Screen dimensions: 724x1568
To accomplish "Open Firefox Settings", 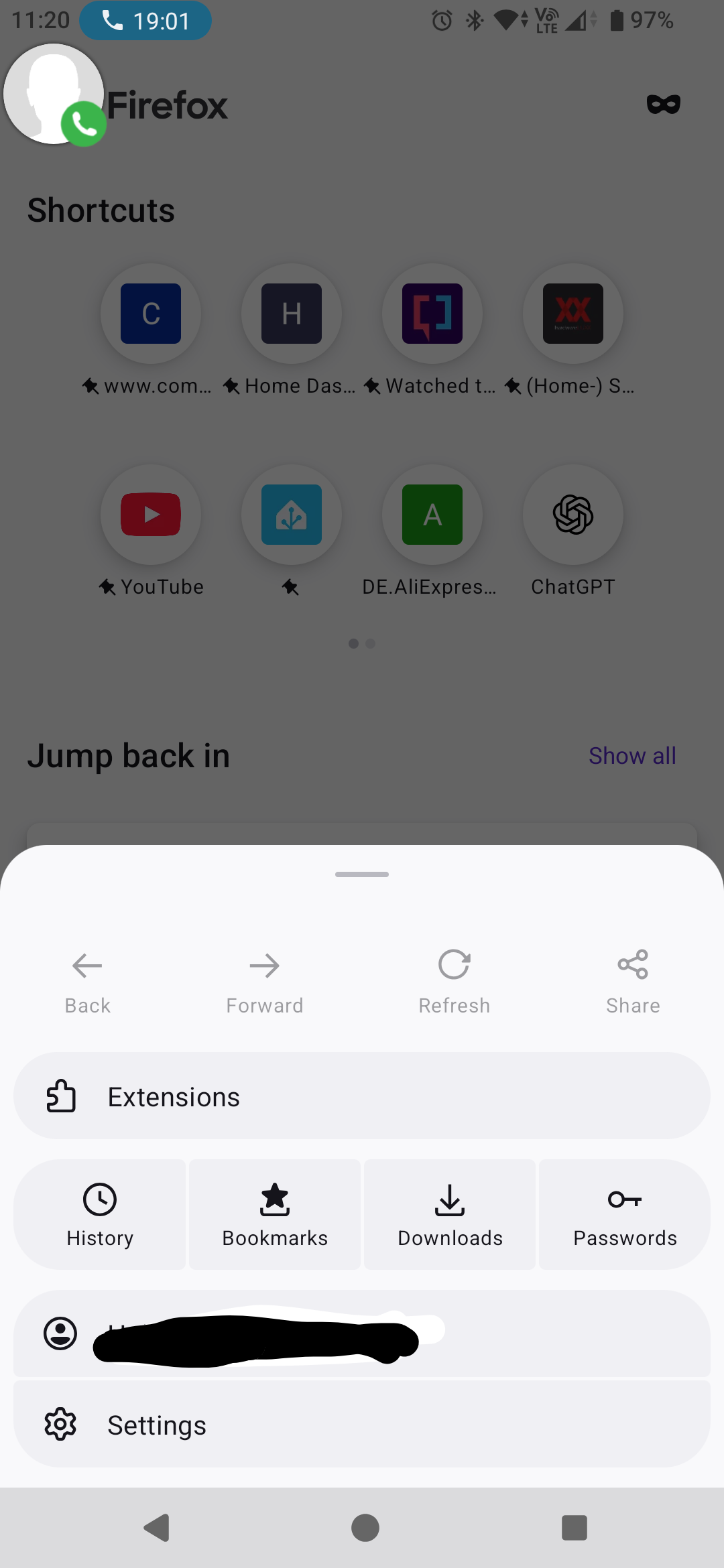I will [362, 1425].
